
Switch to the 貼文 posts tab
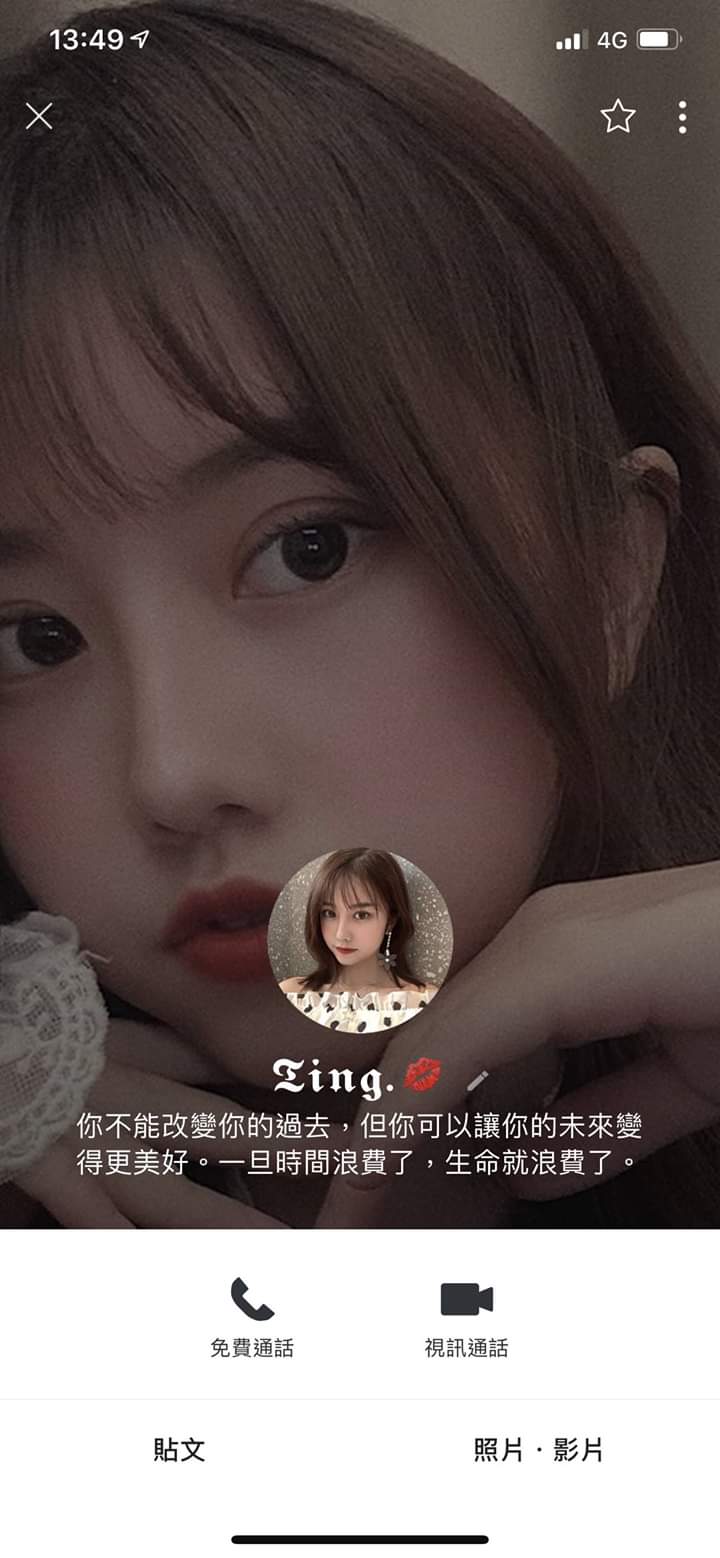coord(180,1450)
